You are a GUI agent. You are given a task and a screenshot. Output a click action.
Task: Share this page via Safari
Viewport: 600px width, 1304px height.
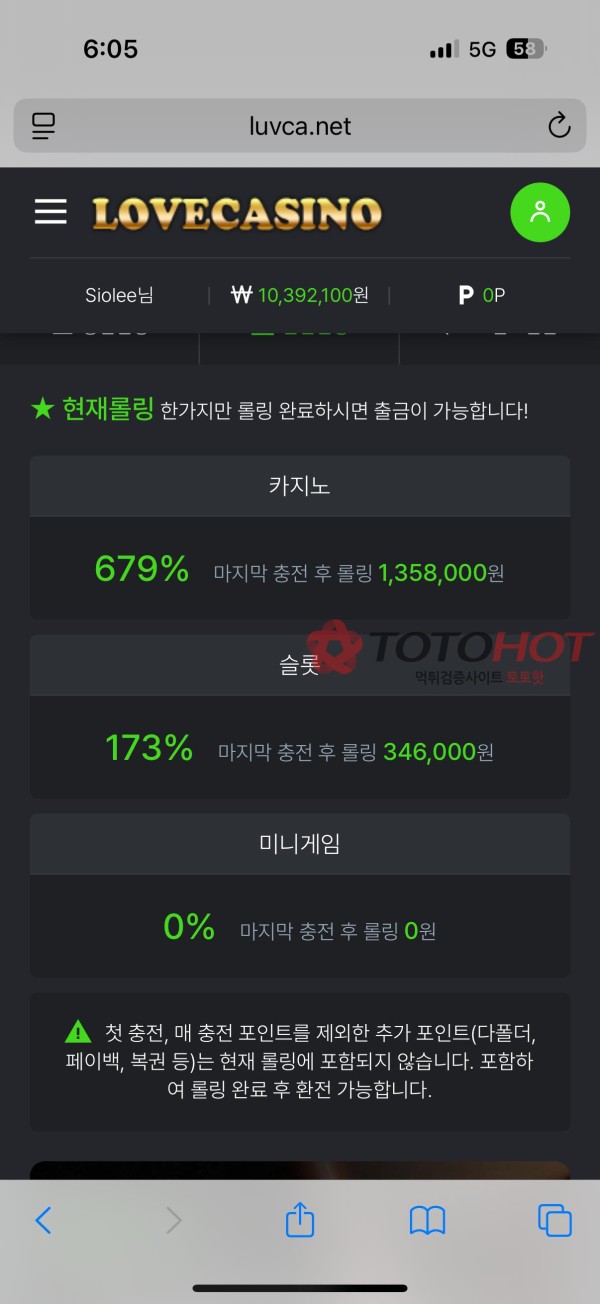click(x=300, y=1220)
